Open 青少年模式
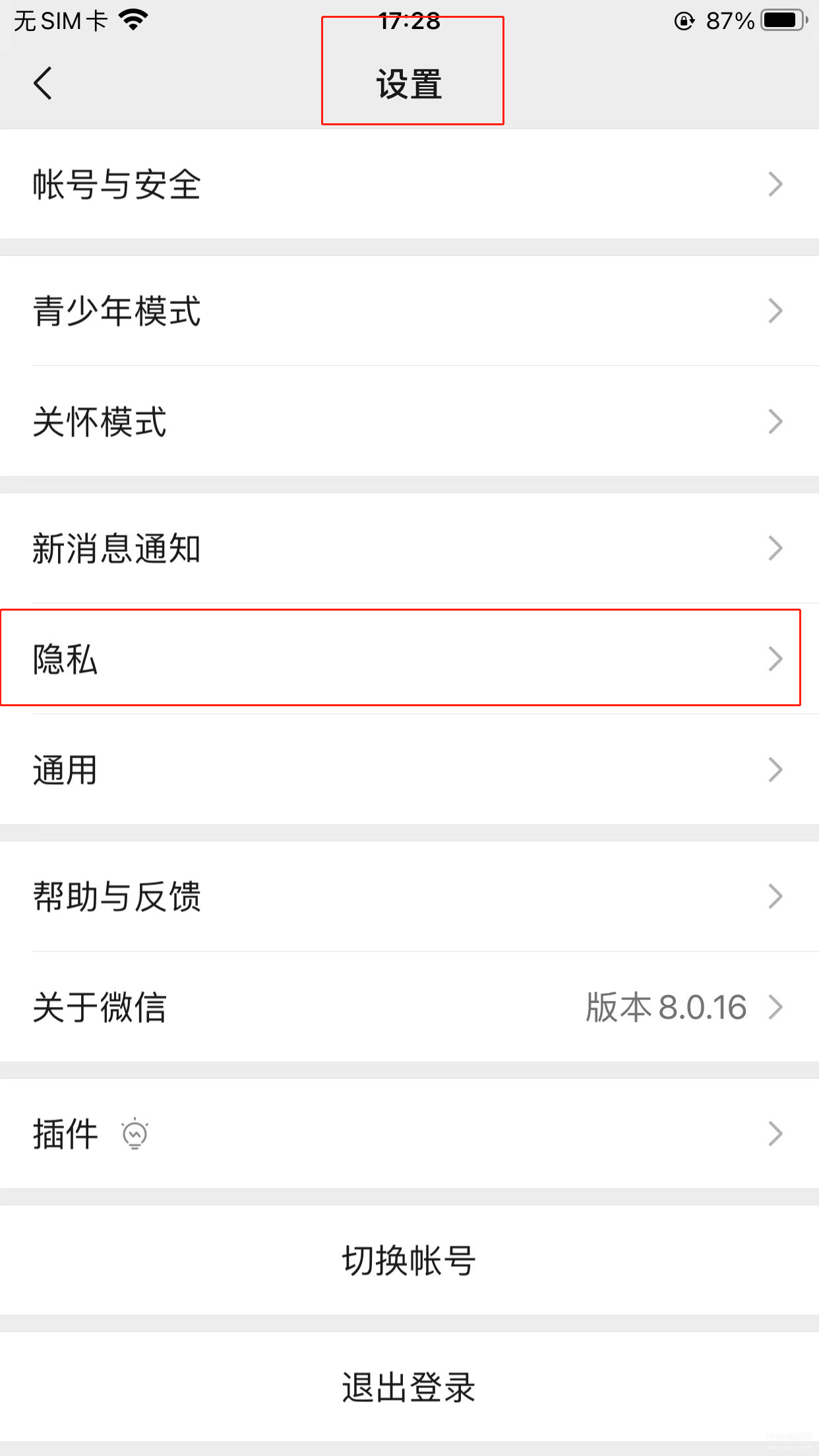Image resolution: width=819 pixels, height=1456 pixels. pos(409,311)
